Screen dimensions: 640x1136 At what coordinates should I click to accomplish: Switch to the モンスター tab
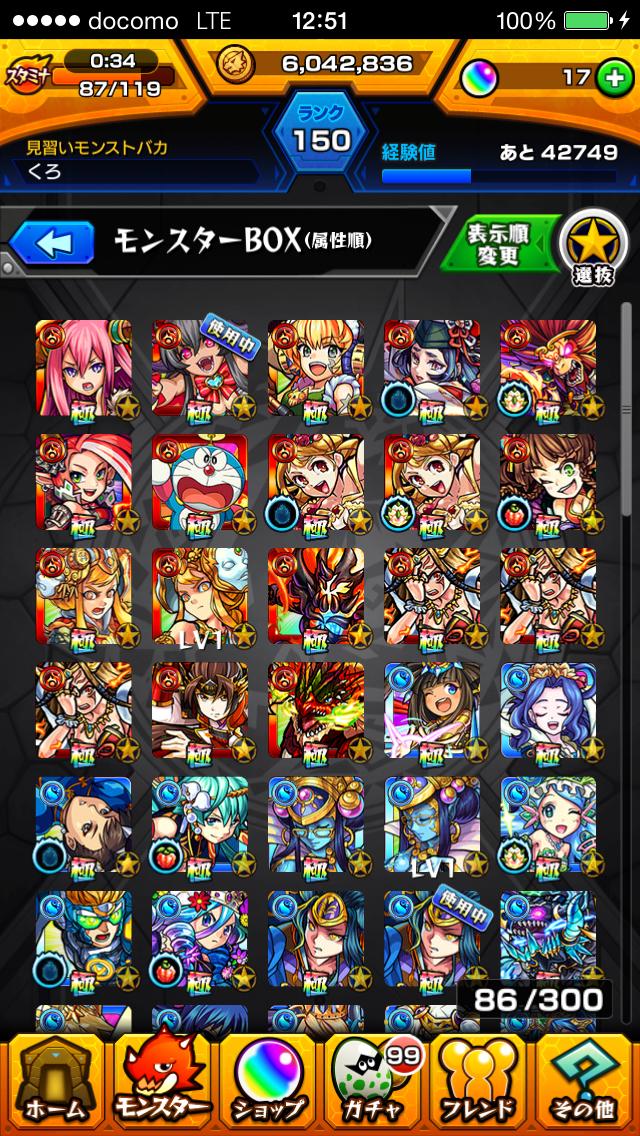click(x=162, y=1082)
